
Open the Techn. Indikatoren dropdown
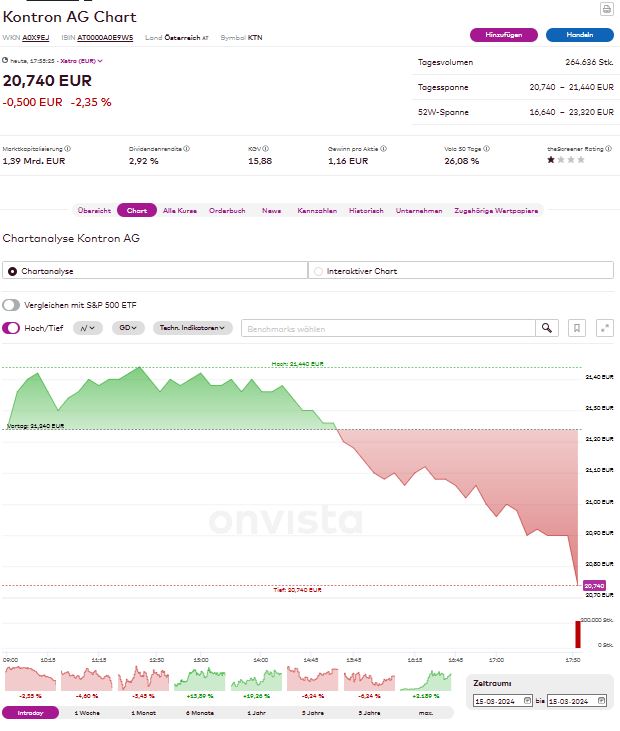193,328
